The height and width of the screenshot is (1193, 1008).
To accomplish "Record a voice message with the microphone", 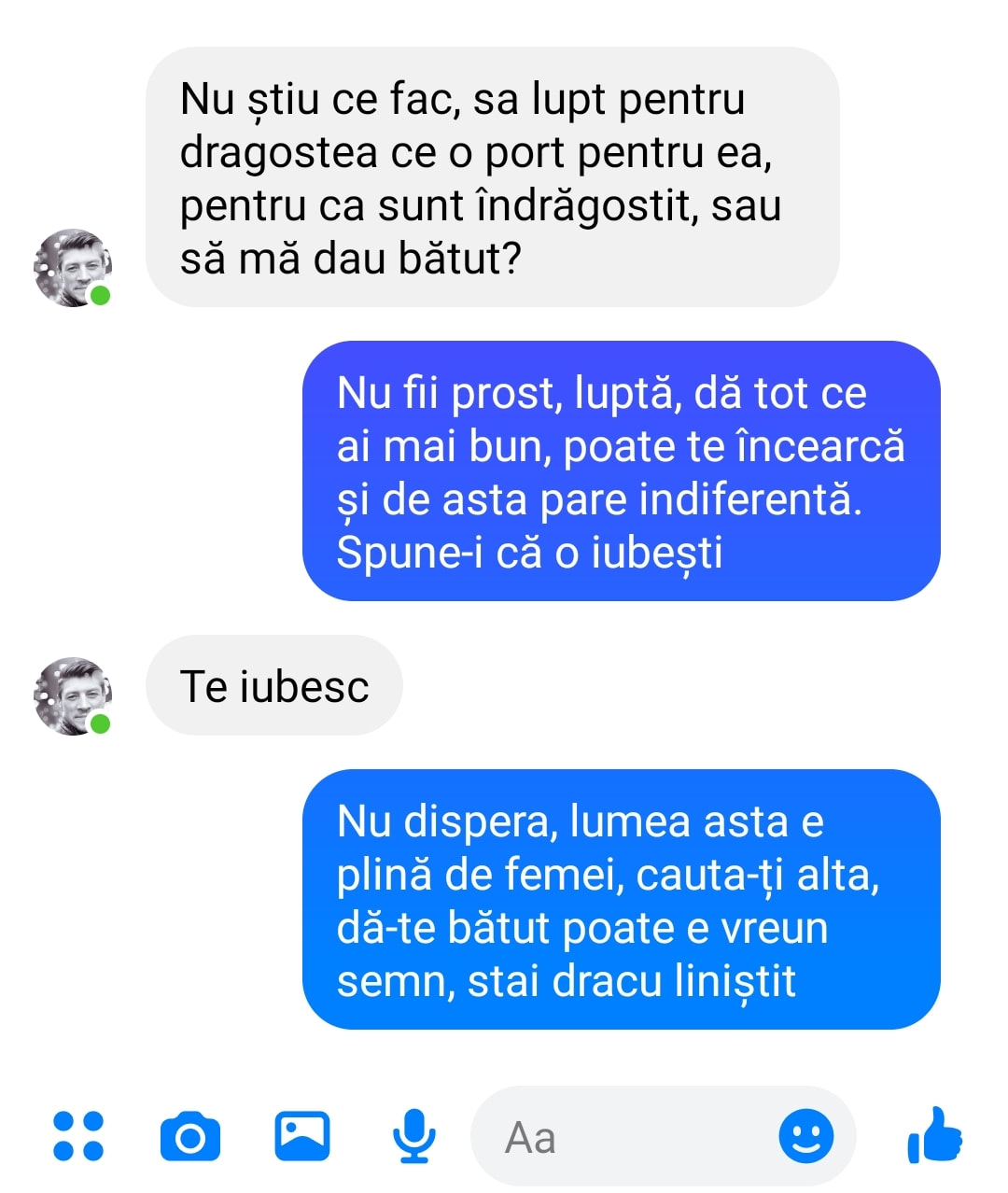I will coord(413,1136).
